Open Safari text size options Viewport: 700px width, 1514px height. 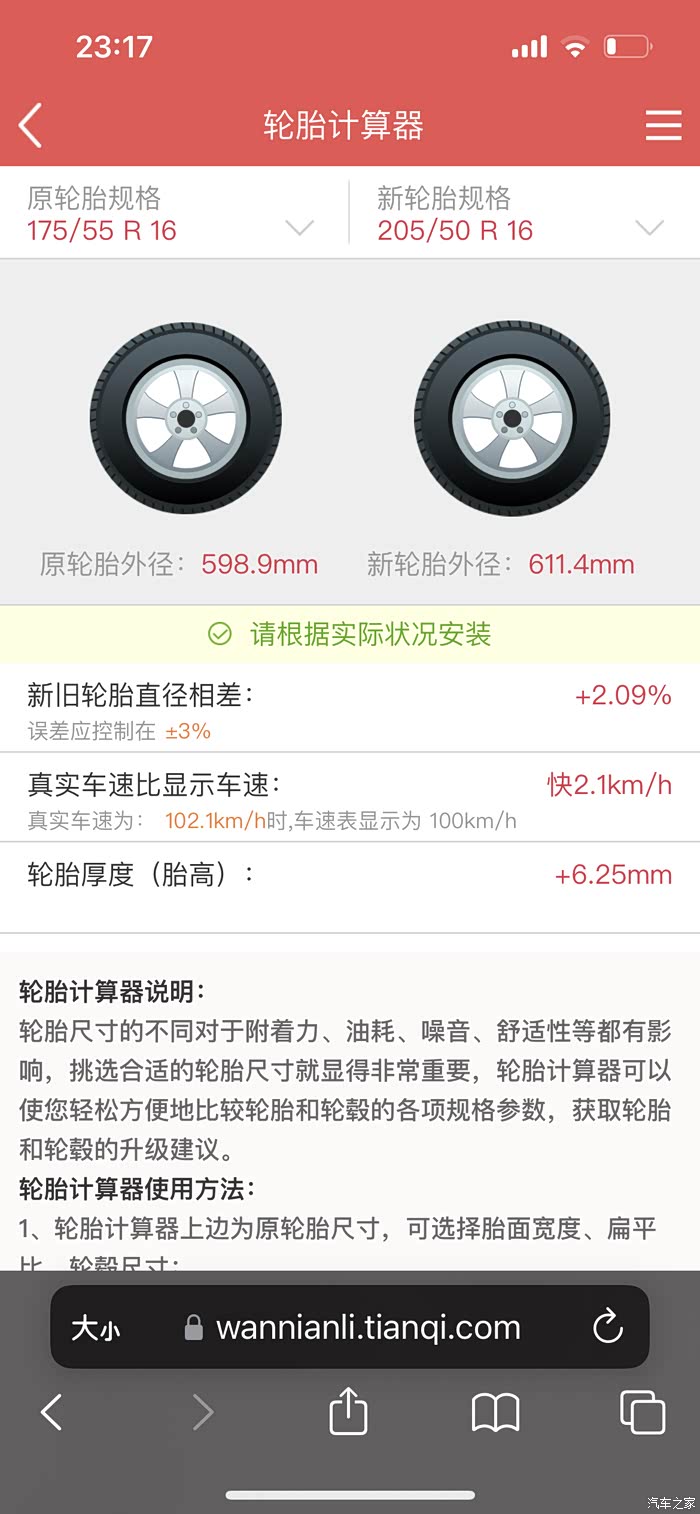click(96, 1328)
